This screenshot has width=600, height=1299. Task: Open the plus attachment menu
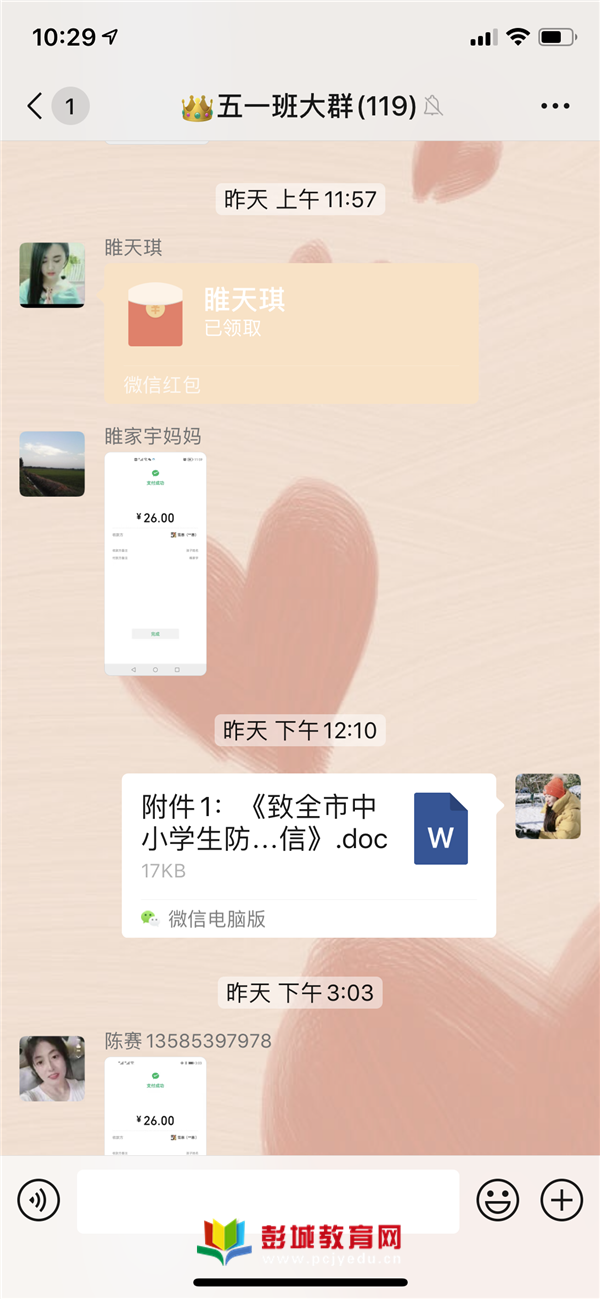point(561,1199)
